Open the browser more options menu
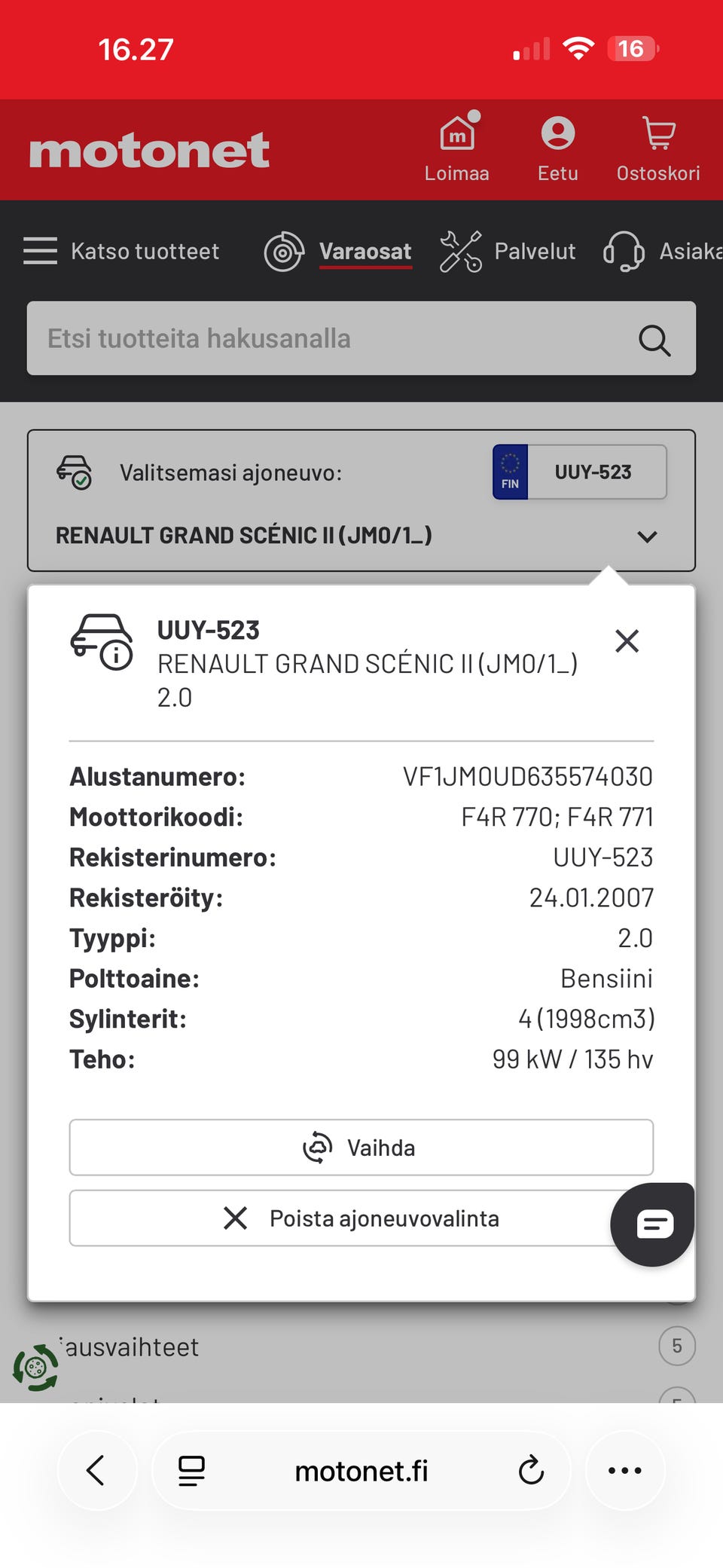This screenshot has width=723, height=1568. 624,1470
